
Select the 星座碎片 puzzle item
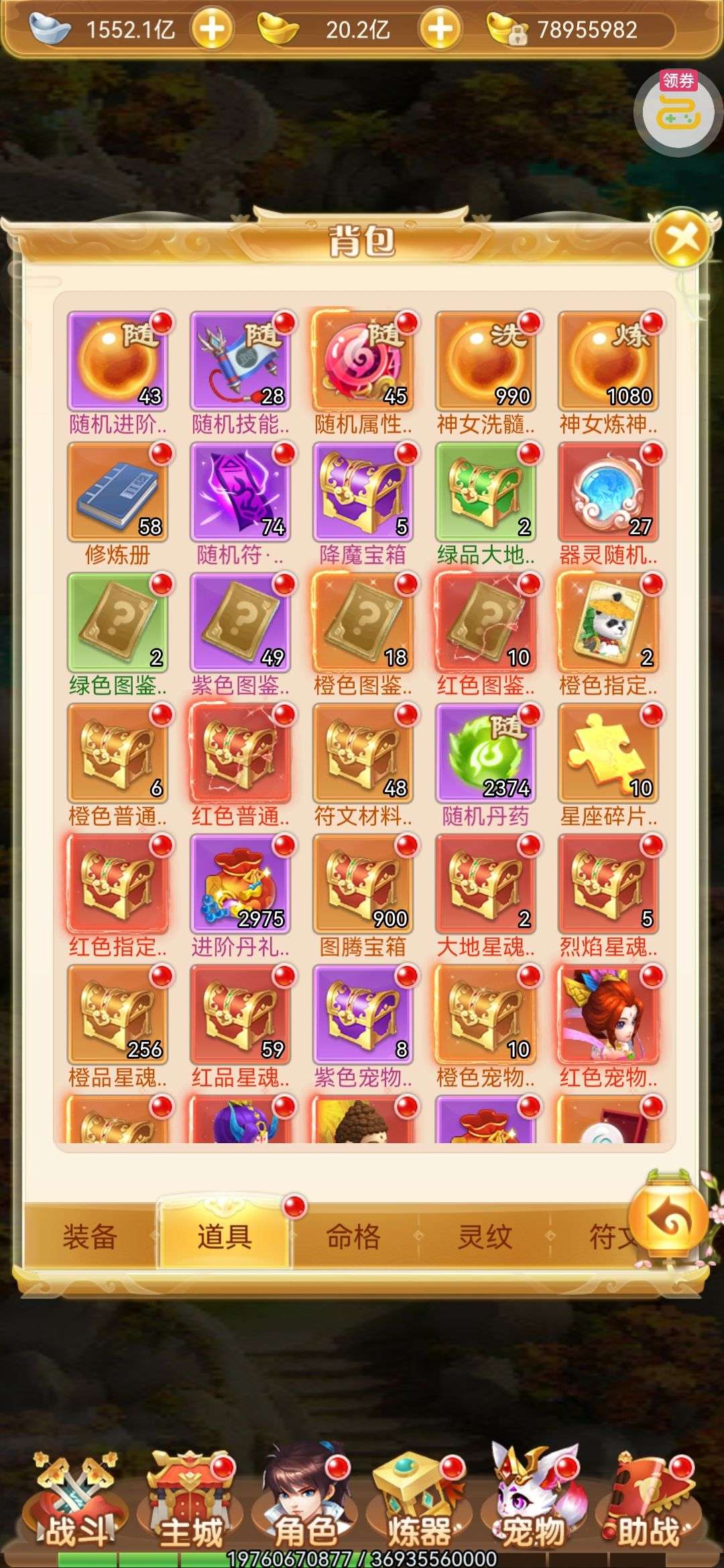pos(608,754)
